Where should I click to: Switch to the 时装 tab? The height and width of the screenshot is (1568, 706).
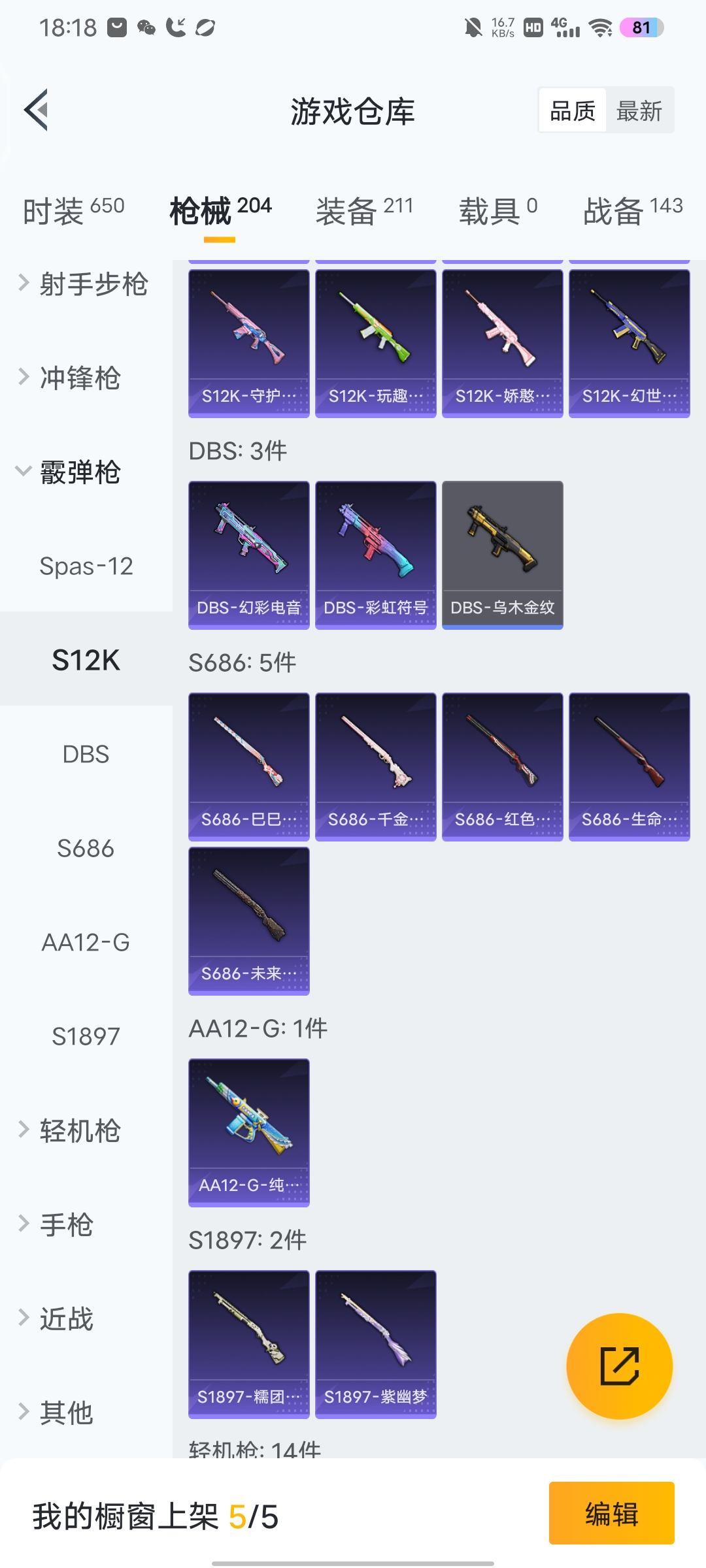[x=73, y=210]
